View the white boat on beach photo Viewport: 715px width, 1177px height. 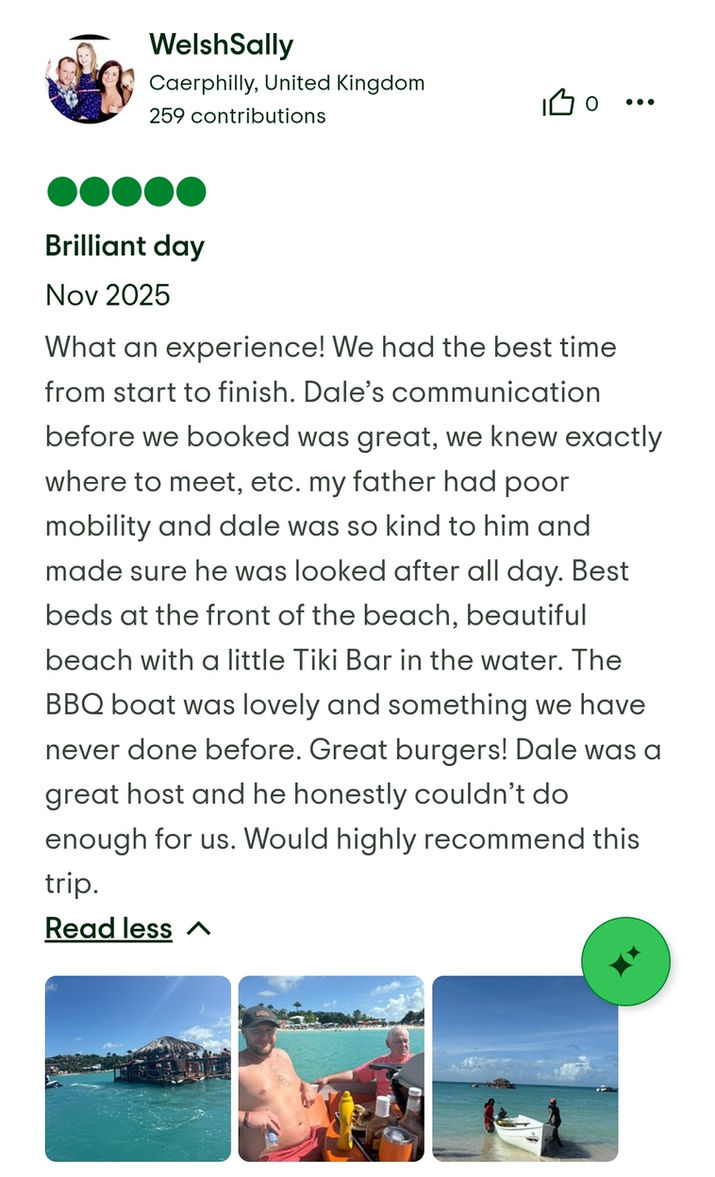tap(525, 1068)
